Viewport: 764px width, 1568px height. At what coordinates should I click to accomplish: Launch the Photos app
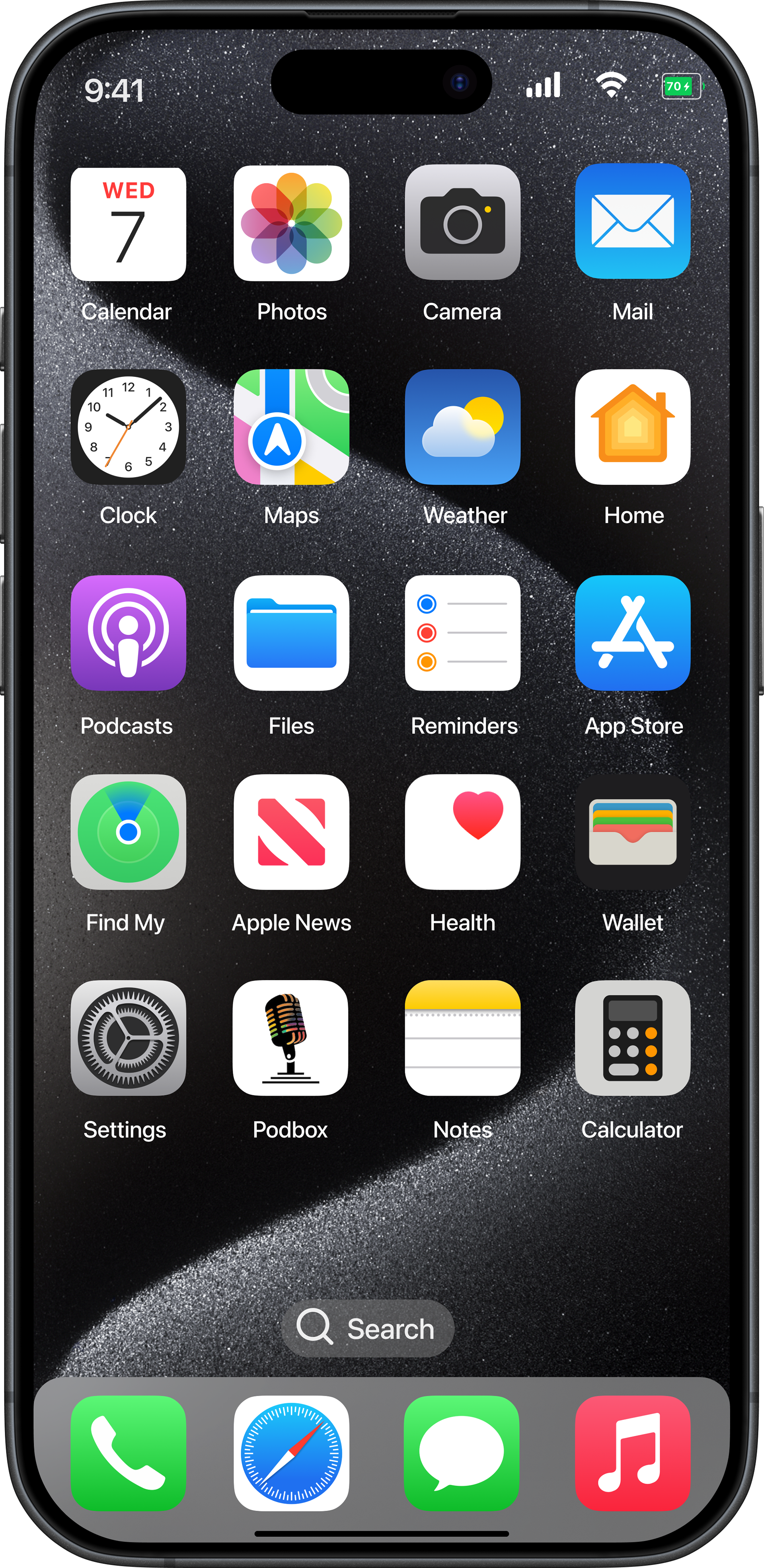click(x=291, y=223)
